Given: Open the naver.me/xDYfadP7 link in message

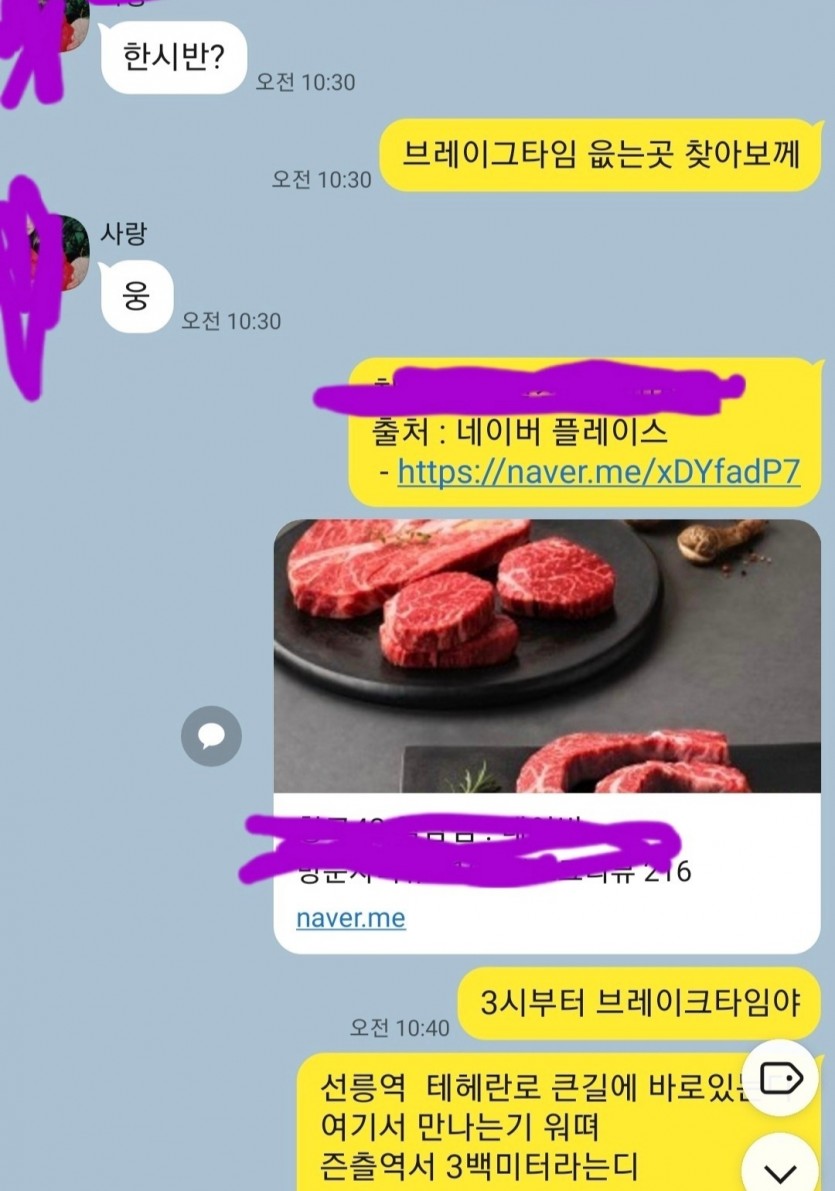Looking at the screenshot, I should pos(598,472).
